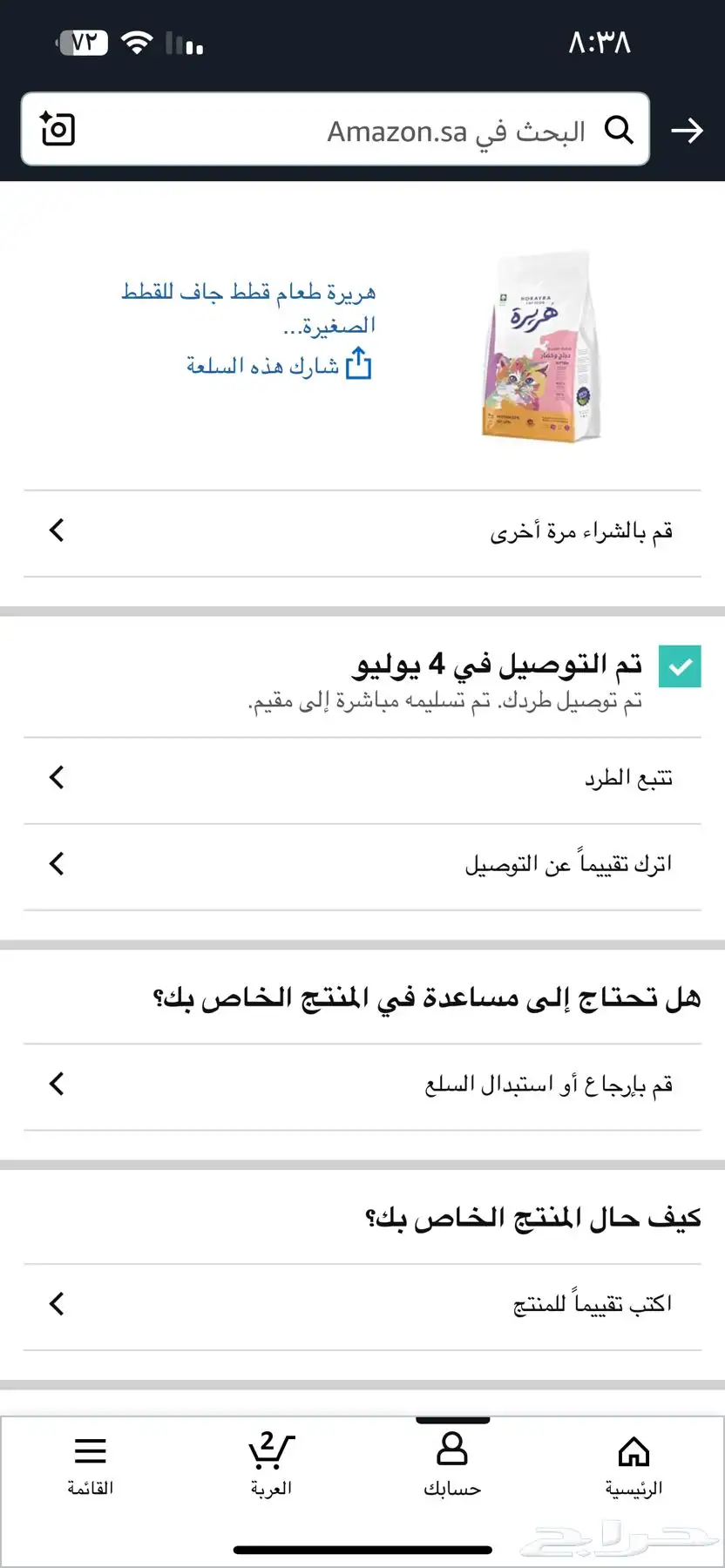Open تتبع الطرد to track the package
725x1568 pixels.
(x=362, y=778)
